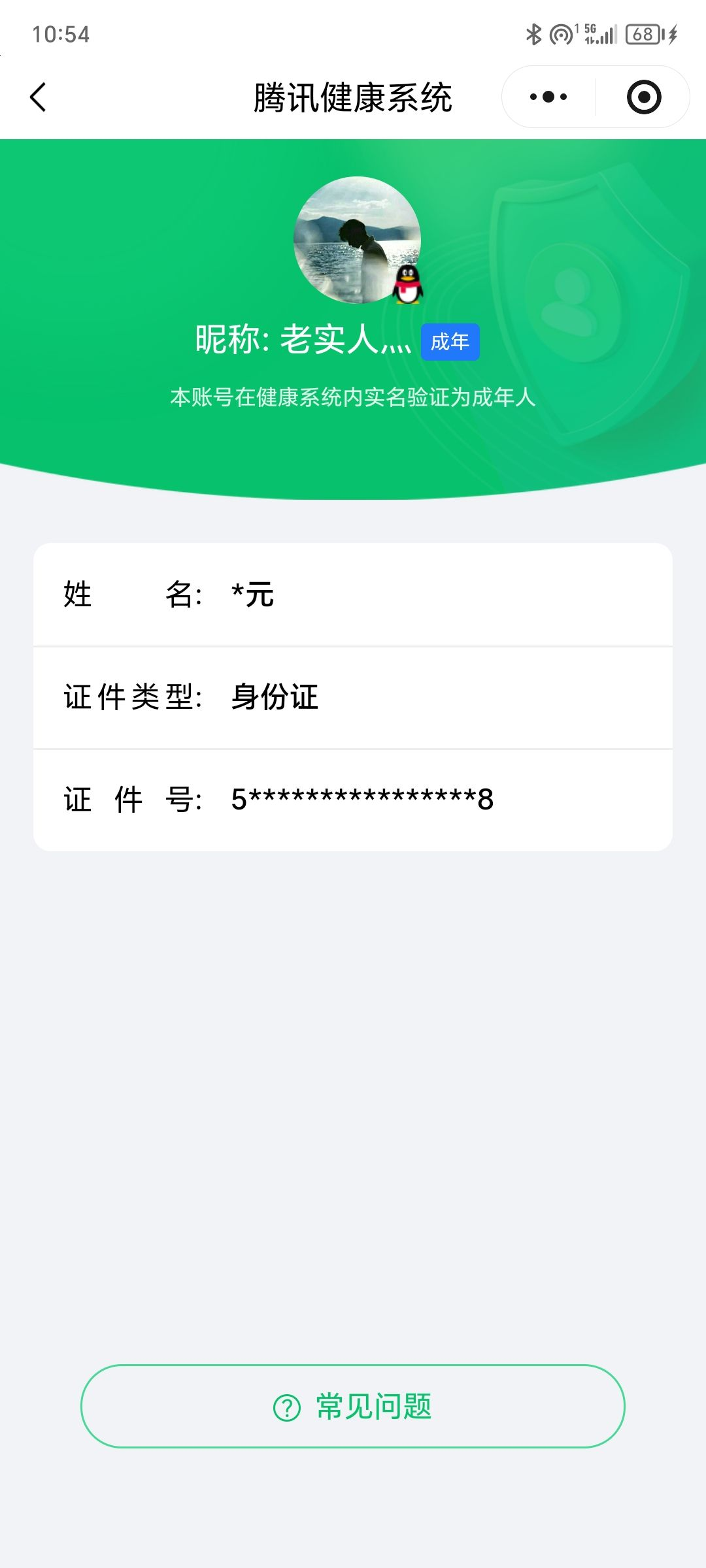Select the 腾讯健康系统 title bar
This screenshot has height=1568, width=706.
[x=353, y=95]
